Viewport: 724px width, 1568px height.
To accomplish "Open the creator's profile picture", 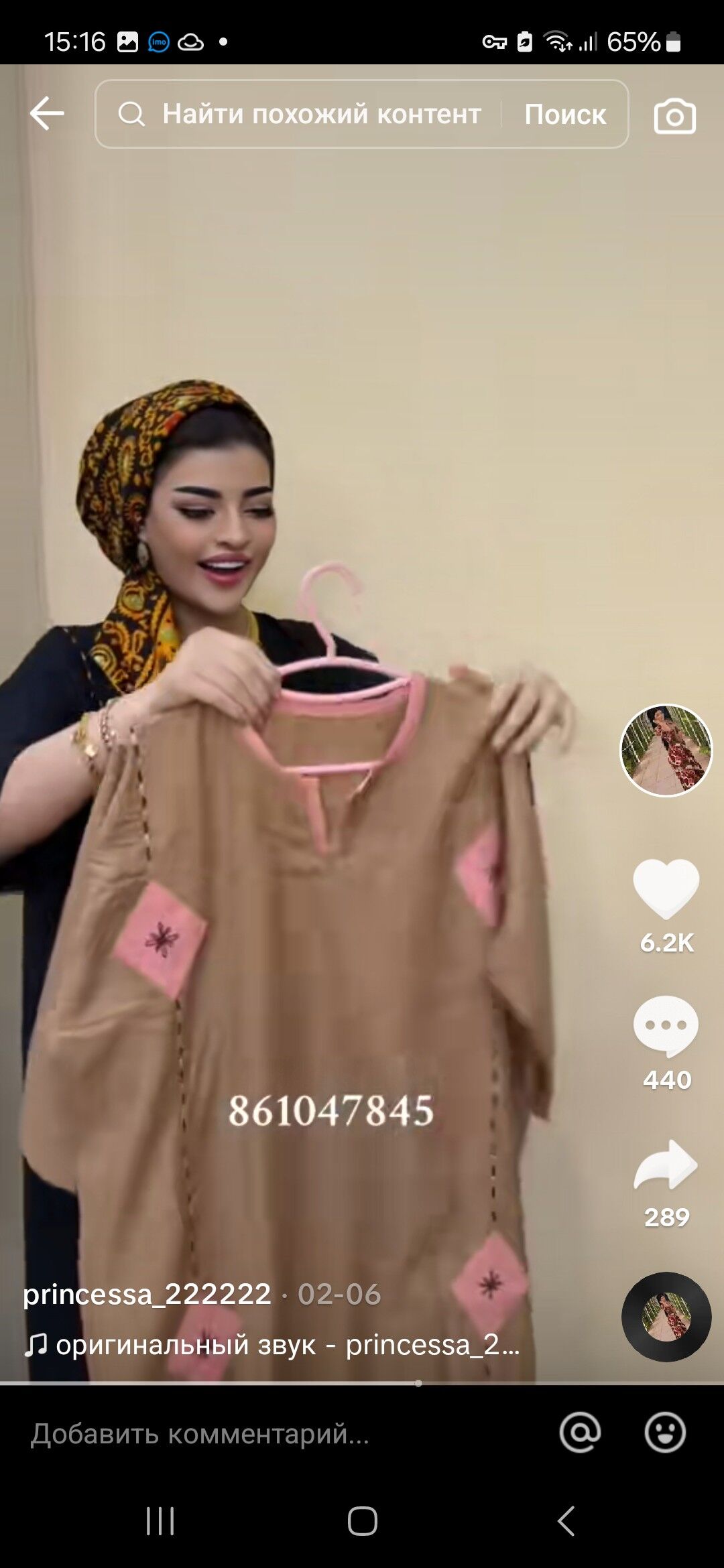I will point(666,750).
